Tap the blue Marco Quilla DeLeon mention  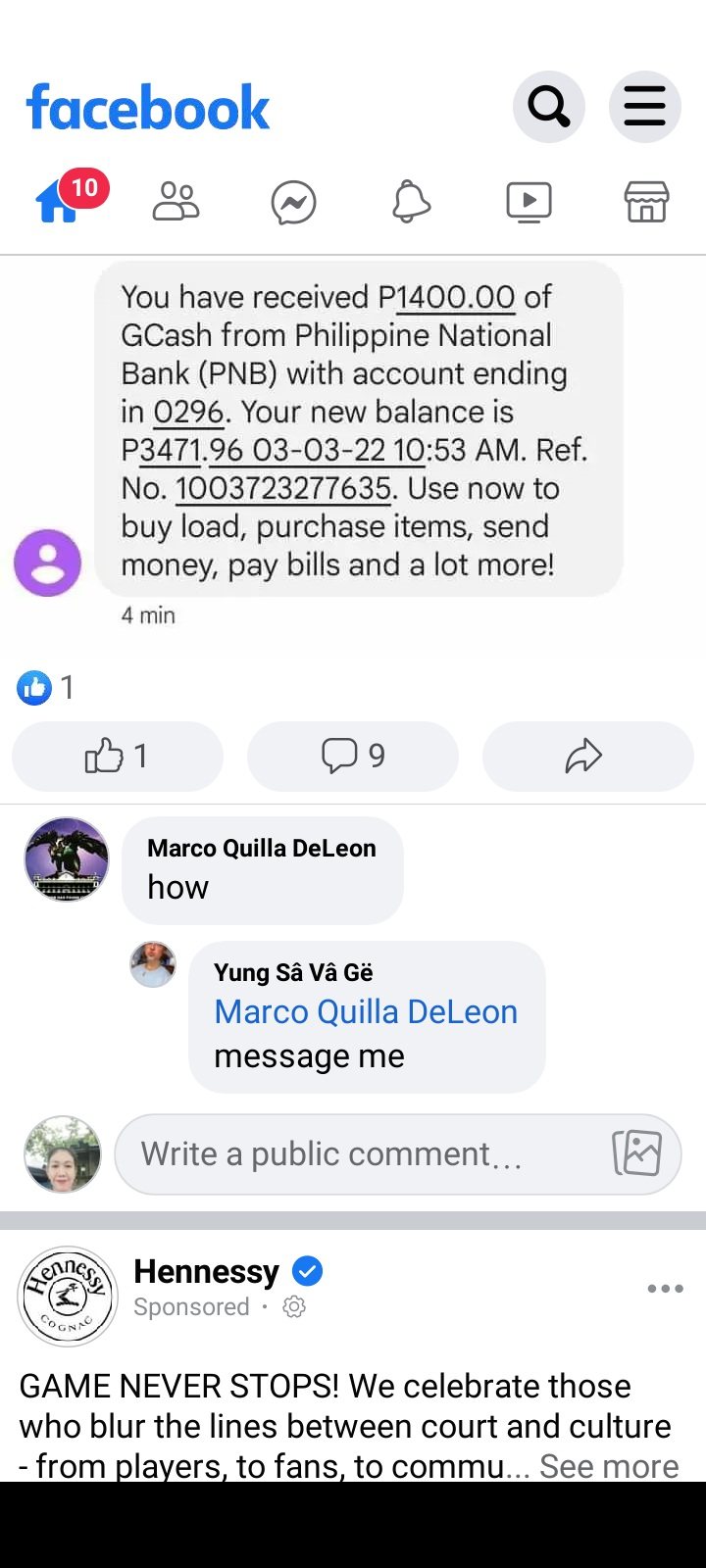click(366, 1012)
